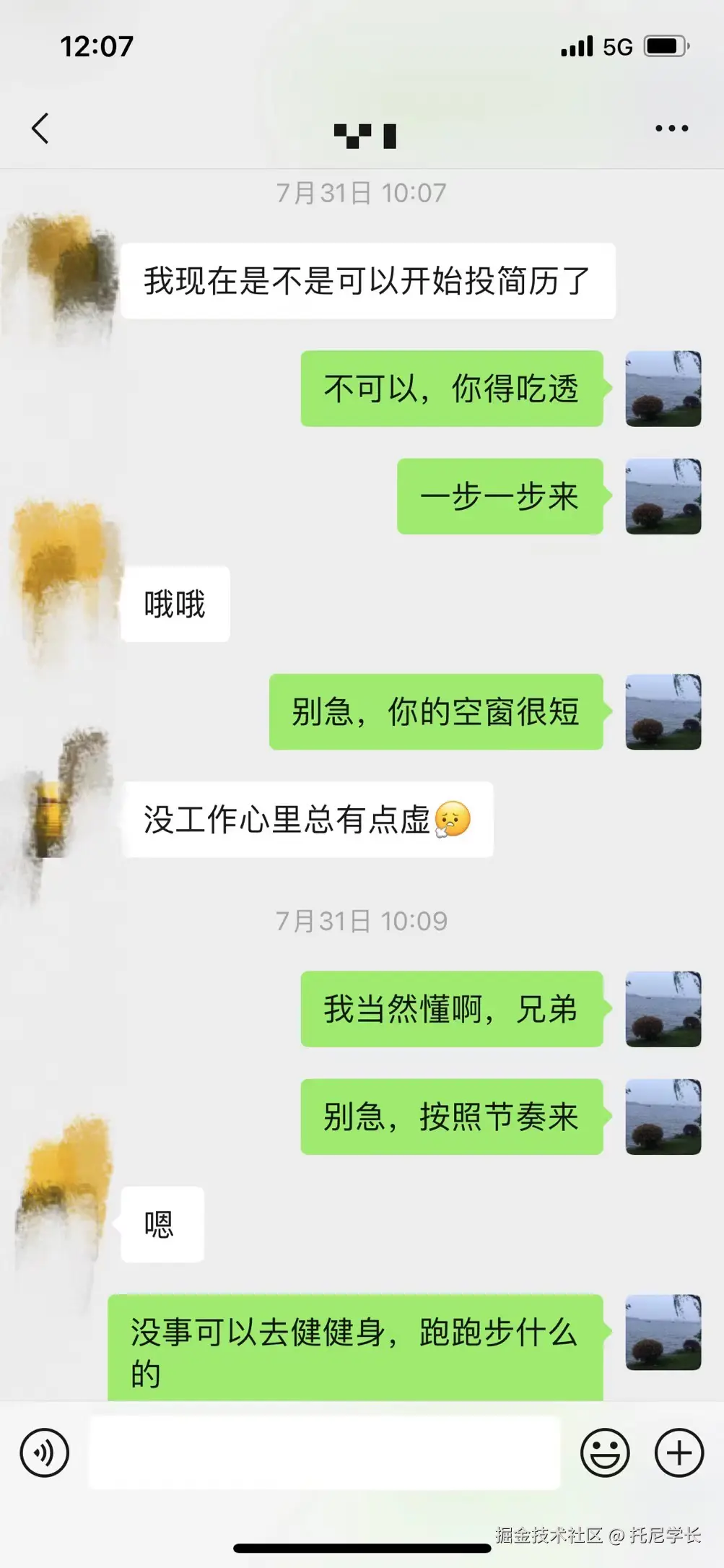Viewport: 724px width, 1568px height.
Task: Tap the cellular signal bars icon
Action: [576, 46]
